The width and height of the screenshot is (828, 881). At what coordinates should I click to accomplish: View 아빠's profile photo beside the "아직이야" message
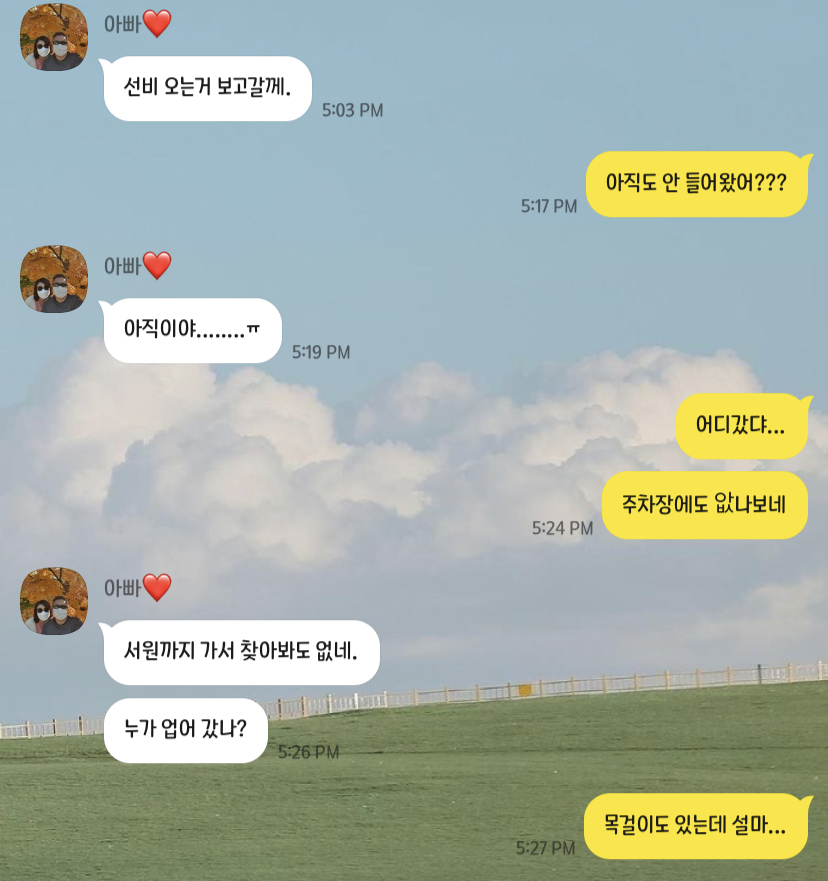pyautogui.click(x=54, y=279)
